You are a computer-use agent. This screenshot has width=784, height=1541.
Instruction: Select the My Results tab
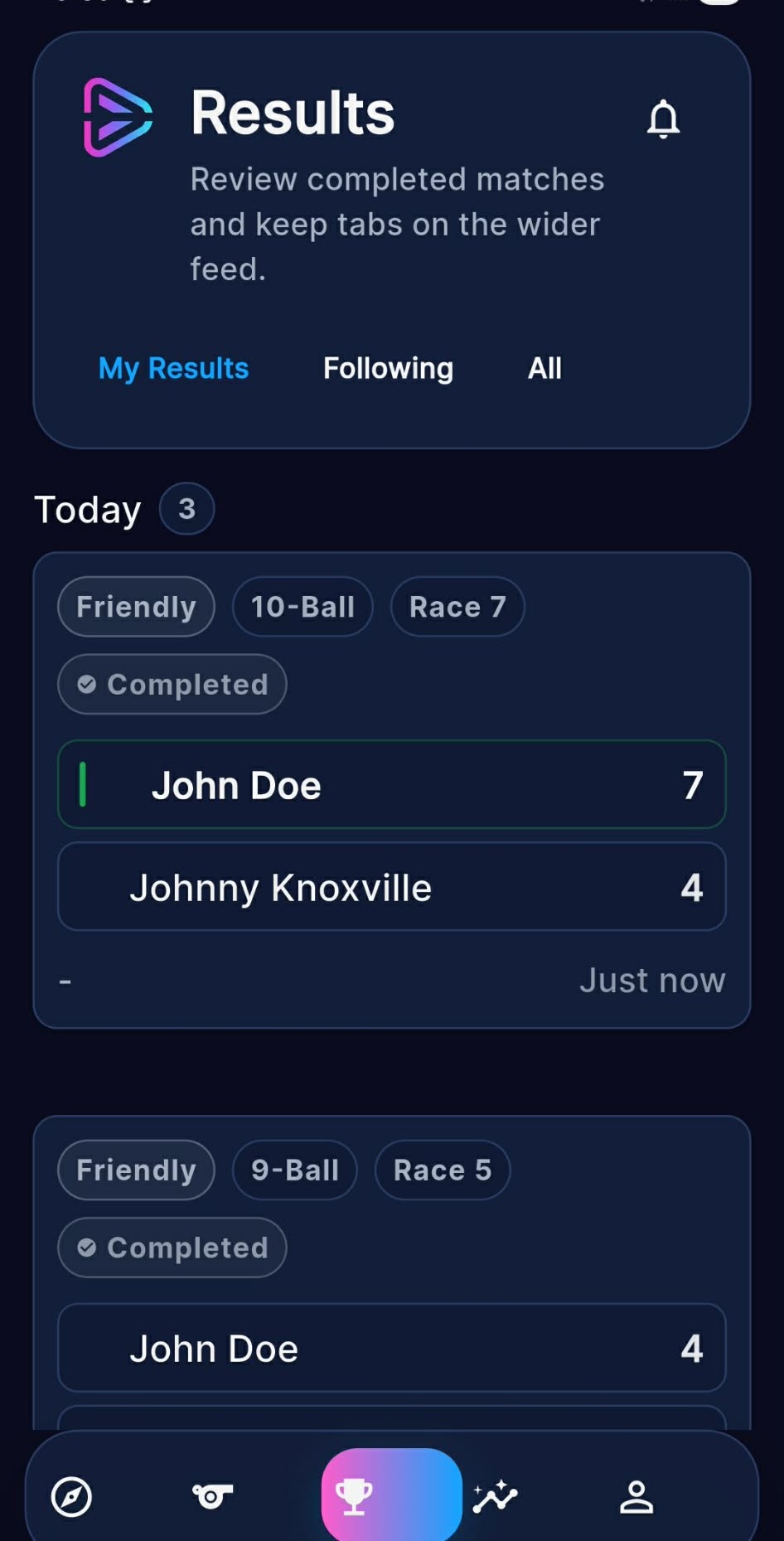pyautogui.click(x=172, y=368)
